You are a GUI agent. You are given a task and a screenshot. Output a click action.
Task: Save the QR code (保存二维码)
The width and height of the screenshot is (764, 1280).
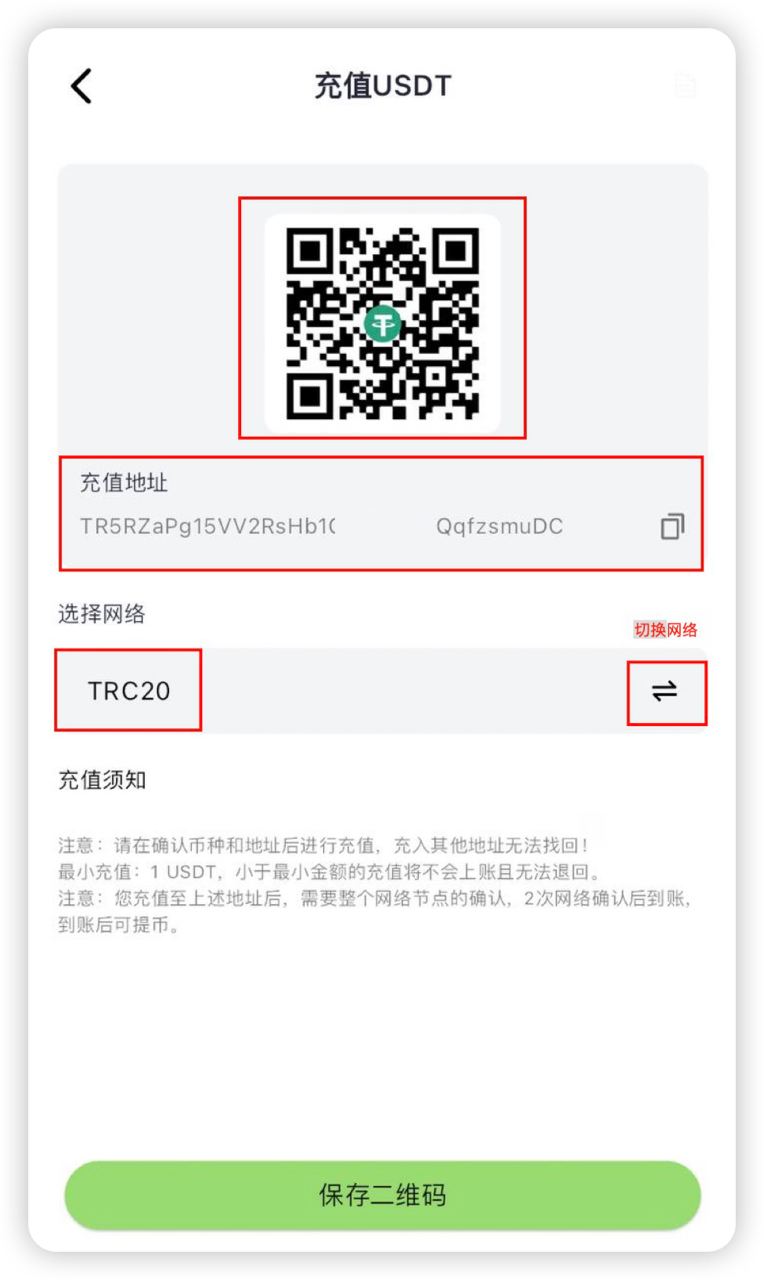pyautogui.click(x=382, y=1195)
